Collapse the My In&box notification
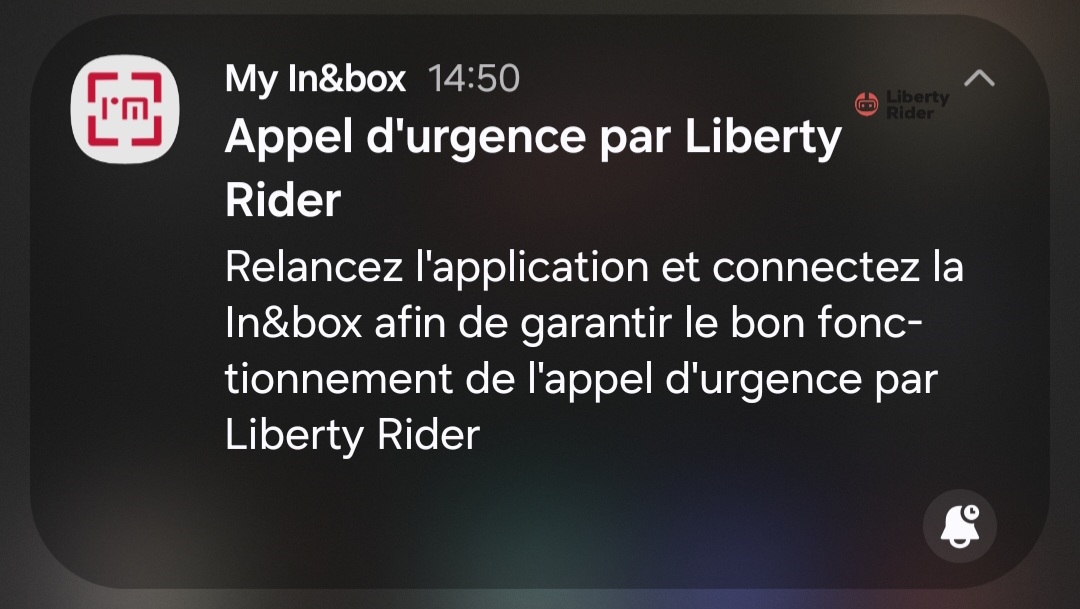The image size is (1080, 609). 979,78
